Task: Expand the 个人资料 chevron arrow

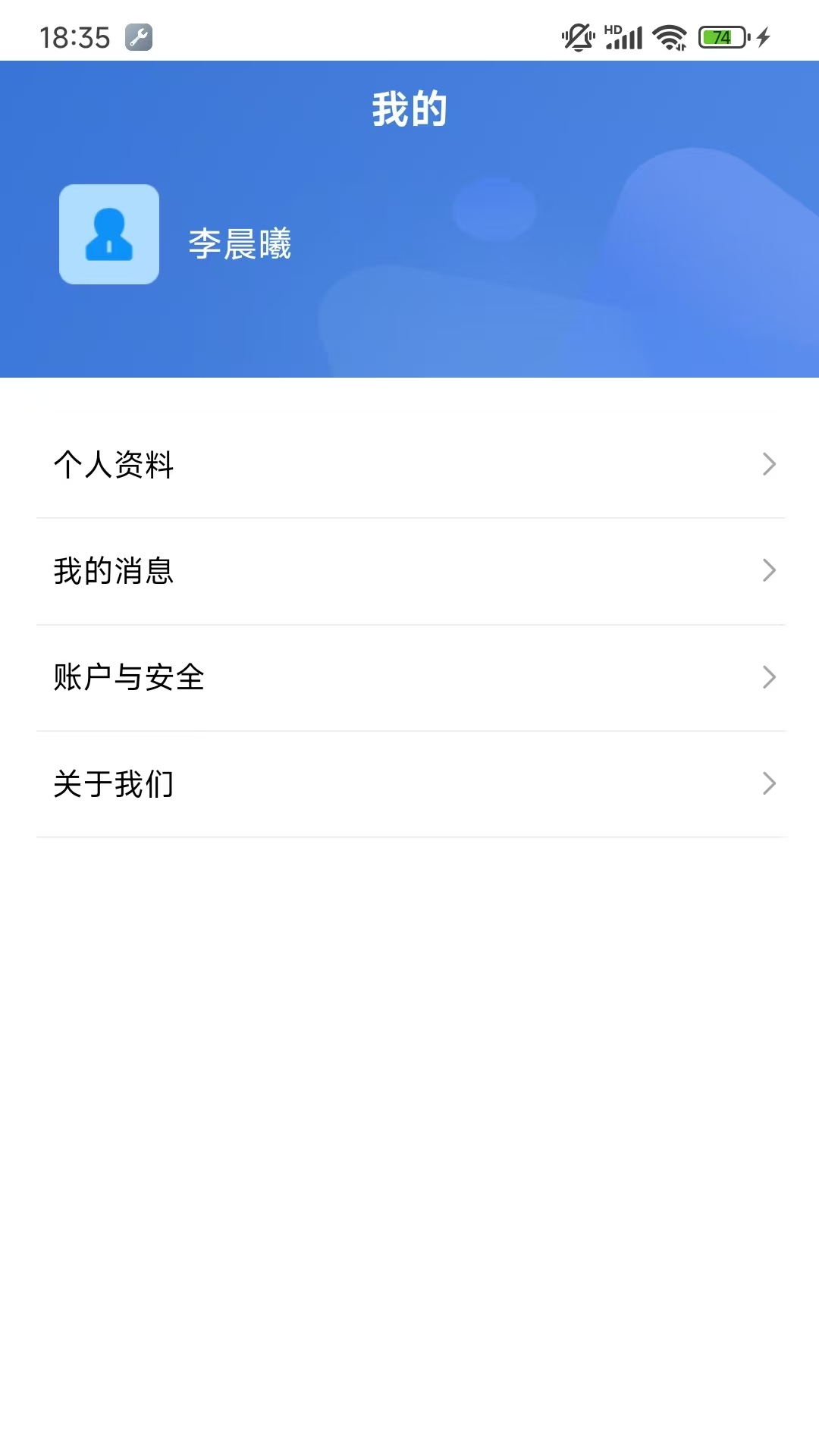Action: [770, 464]
